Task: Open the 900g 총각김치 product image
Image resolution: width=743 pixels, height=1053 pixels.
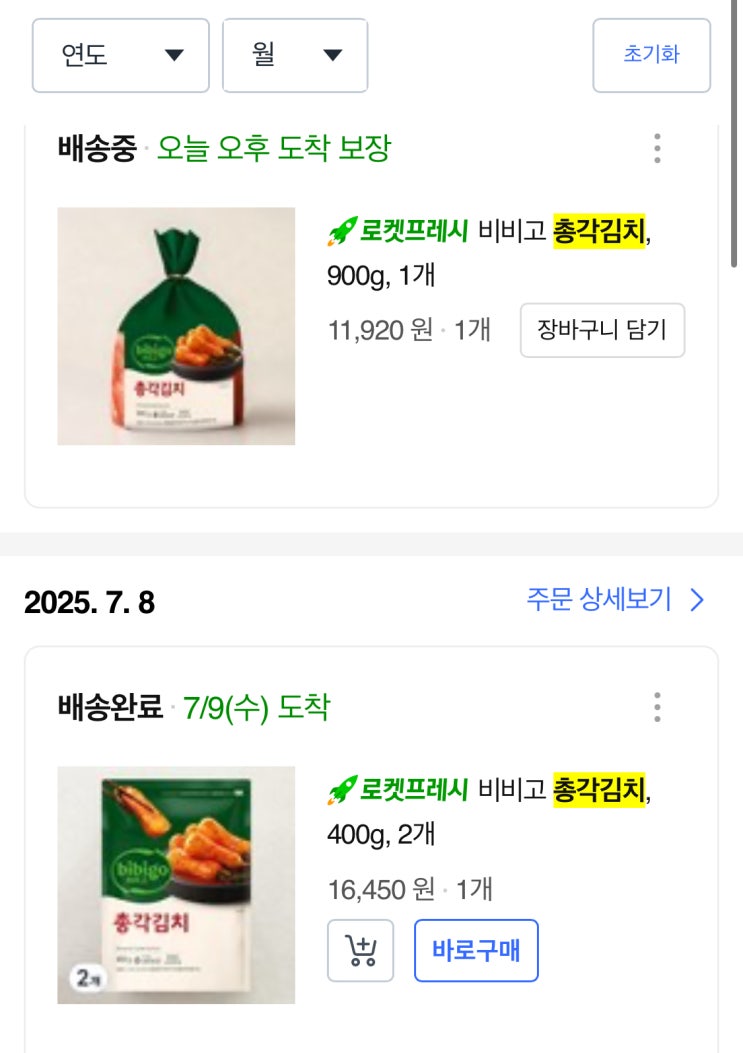Action: coord(176,326)
